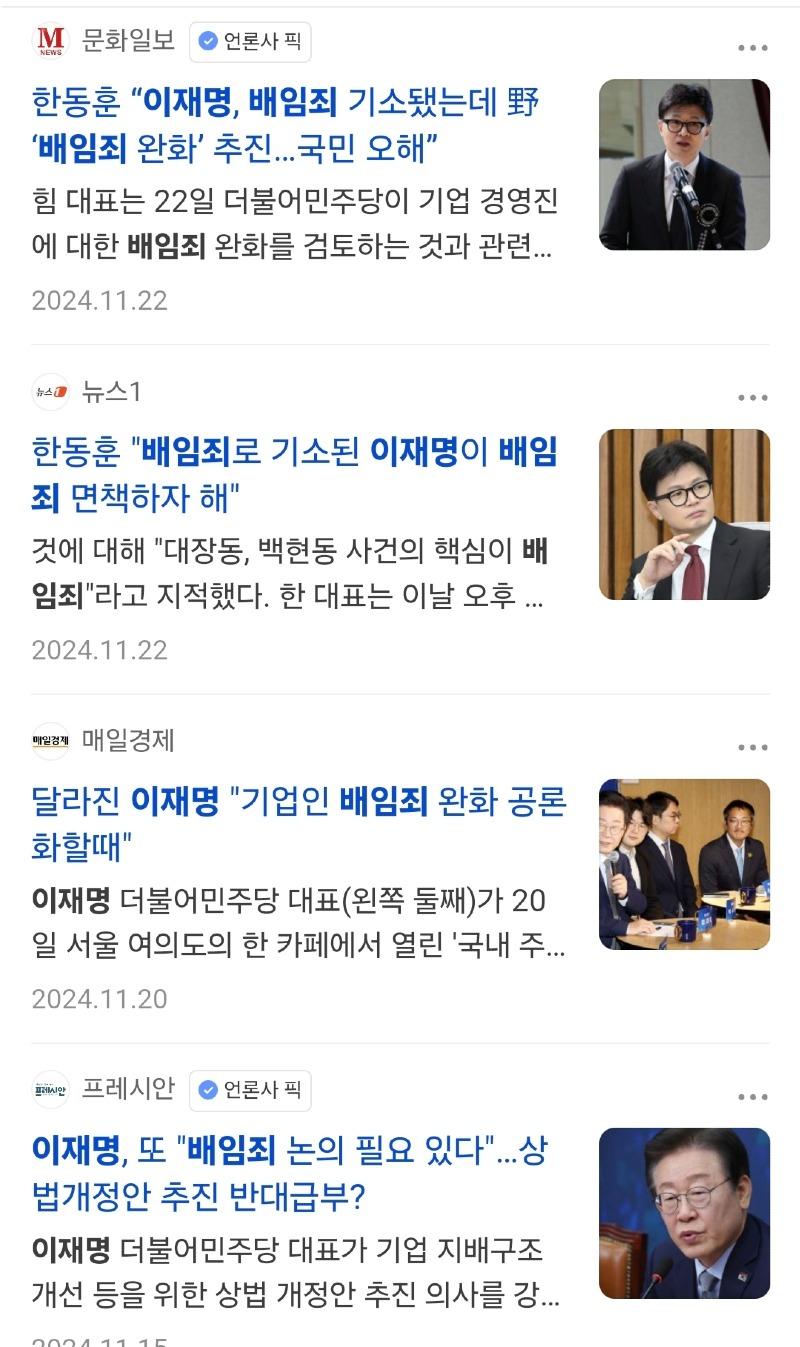
Task: Visit the 뉴스1 publisher page
Action: 111,391
